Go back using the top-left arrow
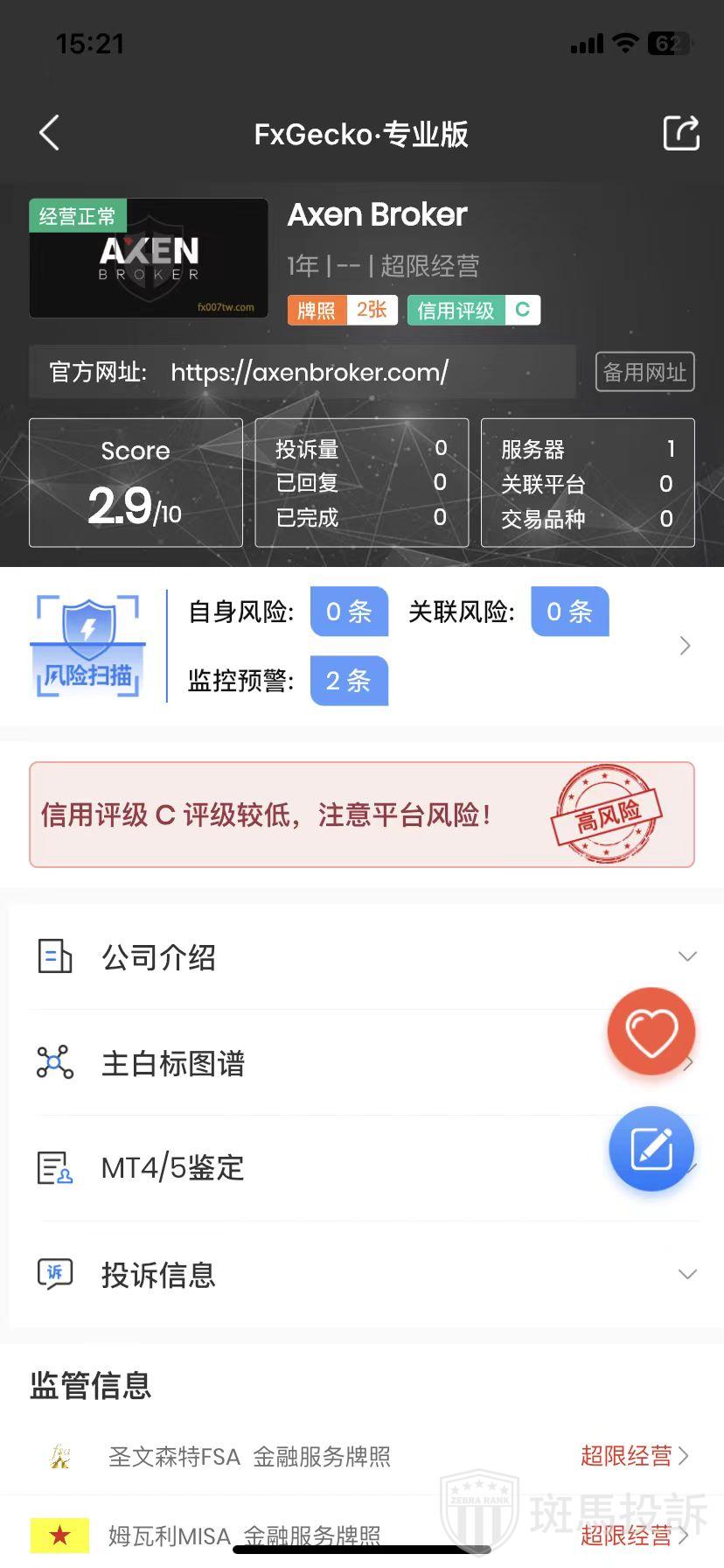Viewport: 724px width, 1568px height. click(x=50, y=133)
